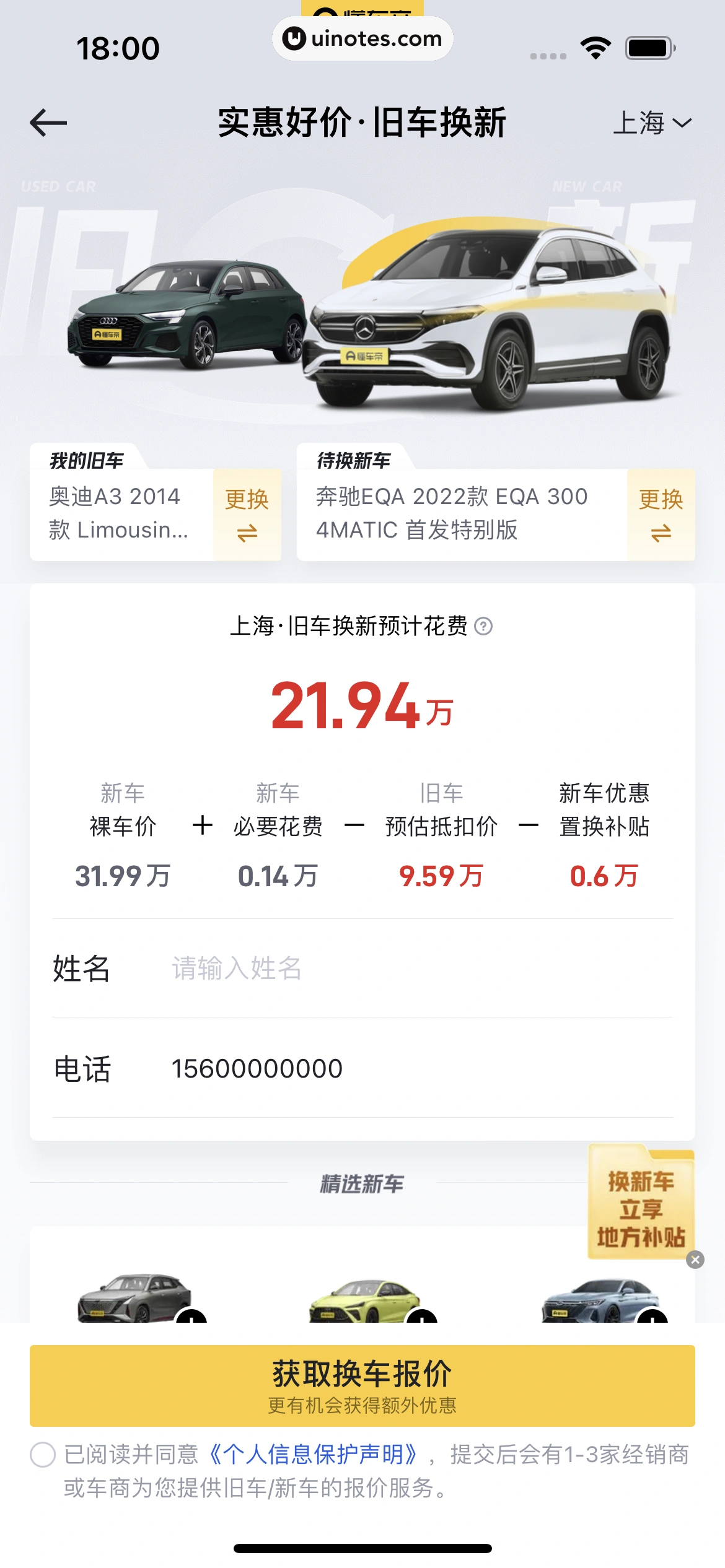The width and height of the screenshot is (725, 1568).
Task: Go back using the arrow icon
Action: 48,123
